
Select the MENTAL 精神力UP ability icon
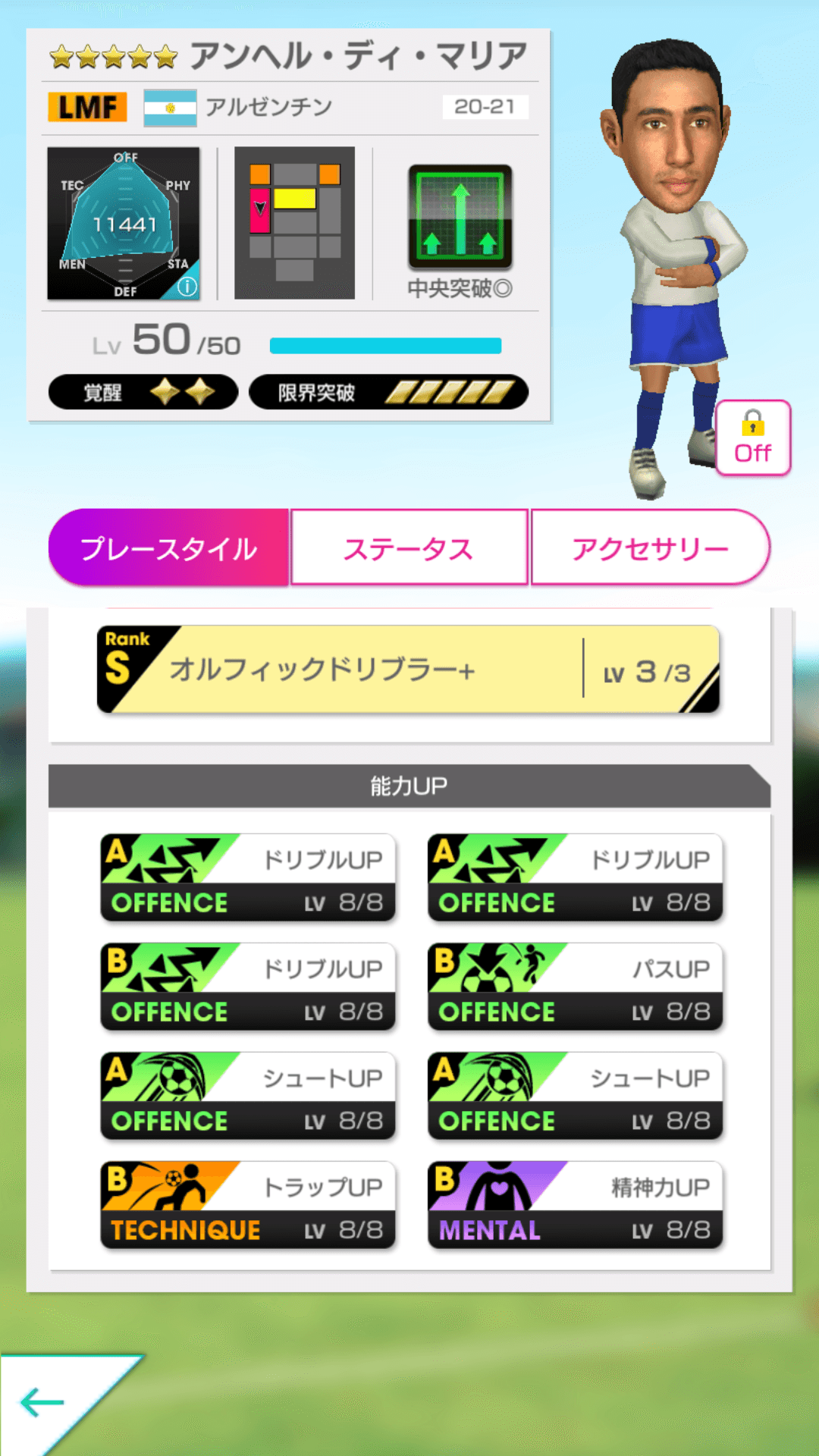(575, 1204)
